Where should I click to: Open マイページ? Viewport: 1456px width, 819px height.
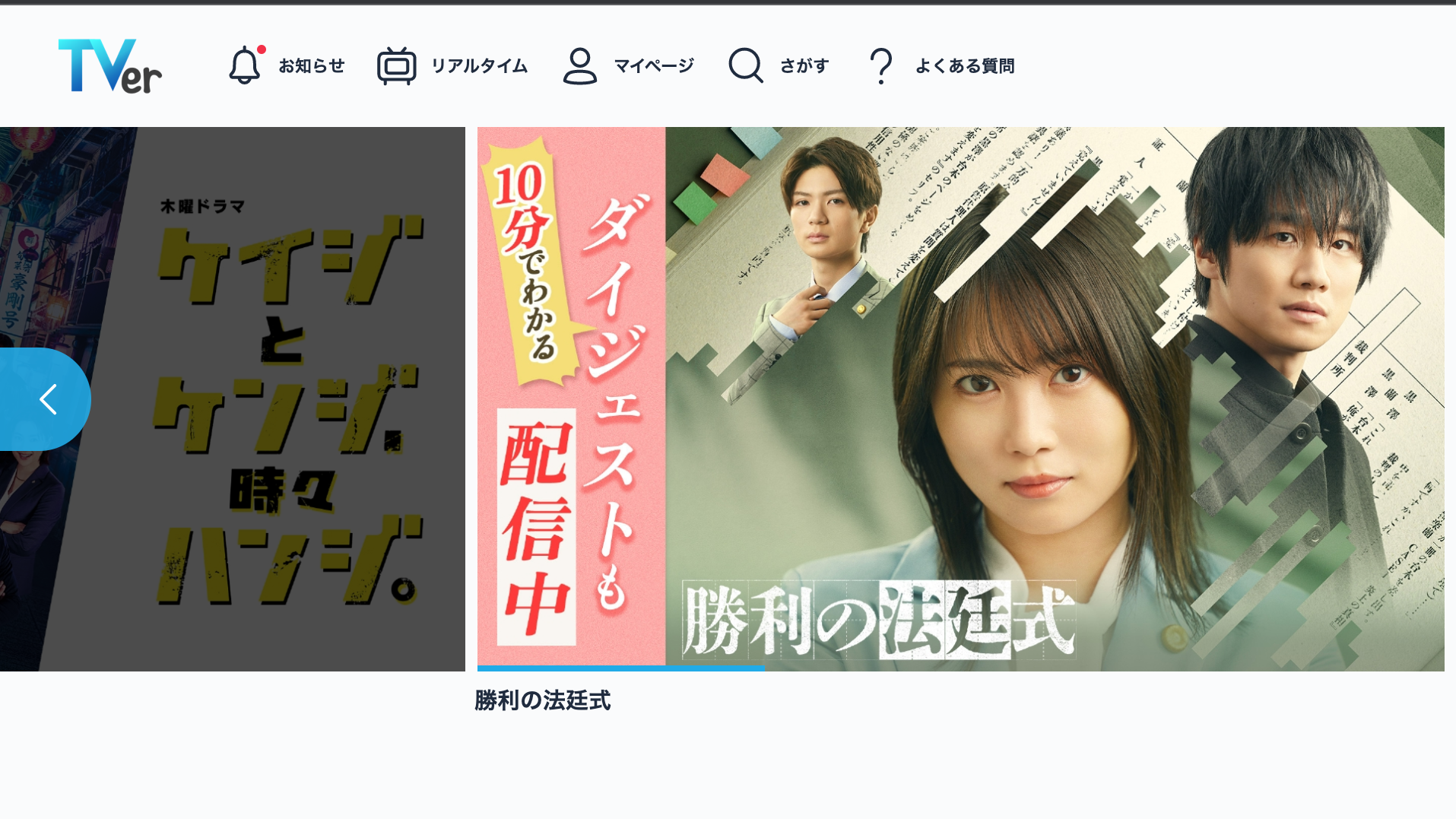[x=628, y=66]
